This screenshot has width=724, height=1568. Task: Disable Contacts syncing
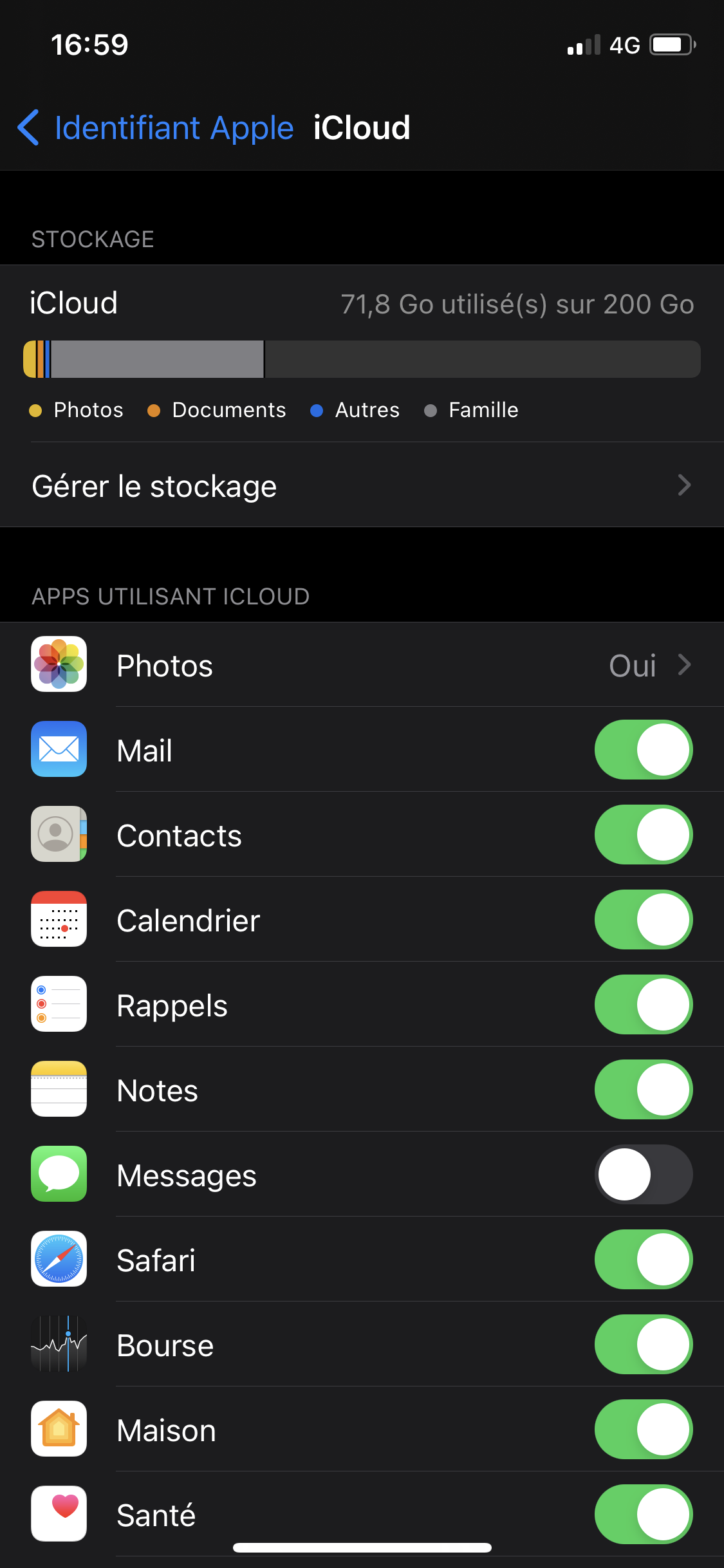[643, 835]
